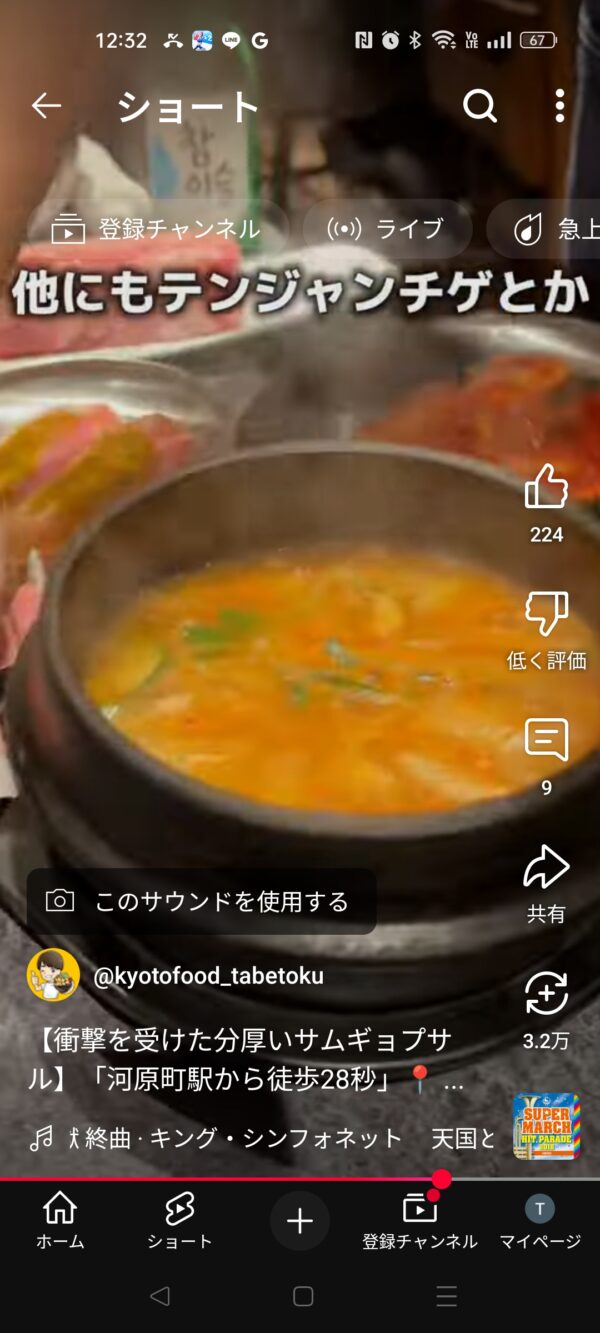This screenshot has height=1333, width=600.
Task: Open the sound album thumbnail
Action: point(547,1127)
